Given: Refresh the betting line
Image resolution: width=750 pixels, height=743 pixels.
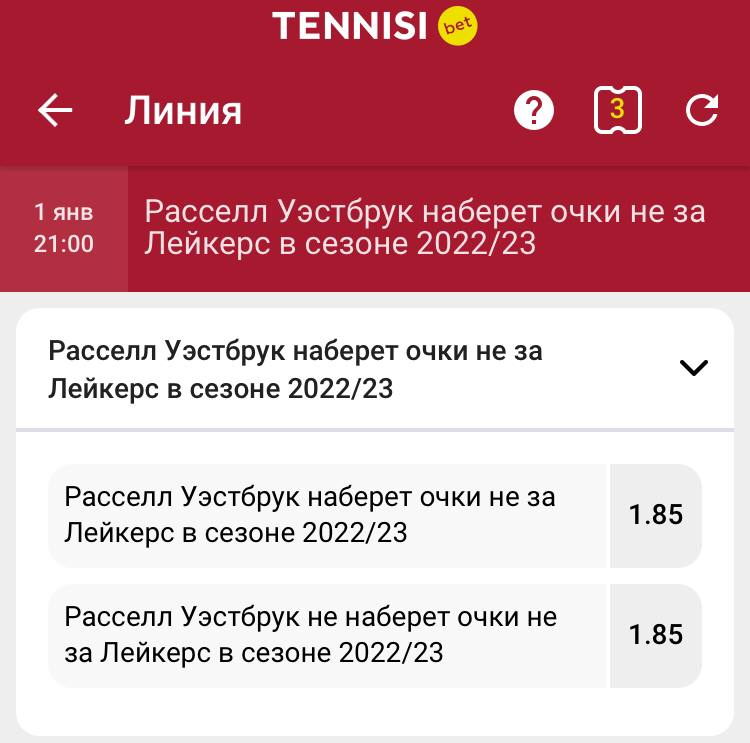Looking at the screenshot, I should pos(702,110).
